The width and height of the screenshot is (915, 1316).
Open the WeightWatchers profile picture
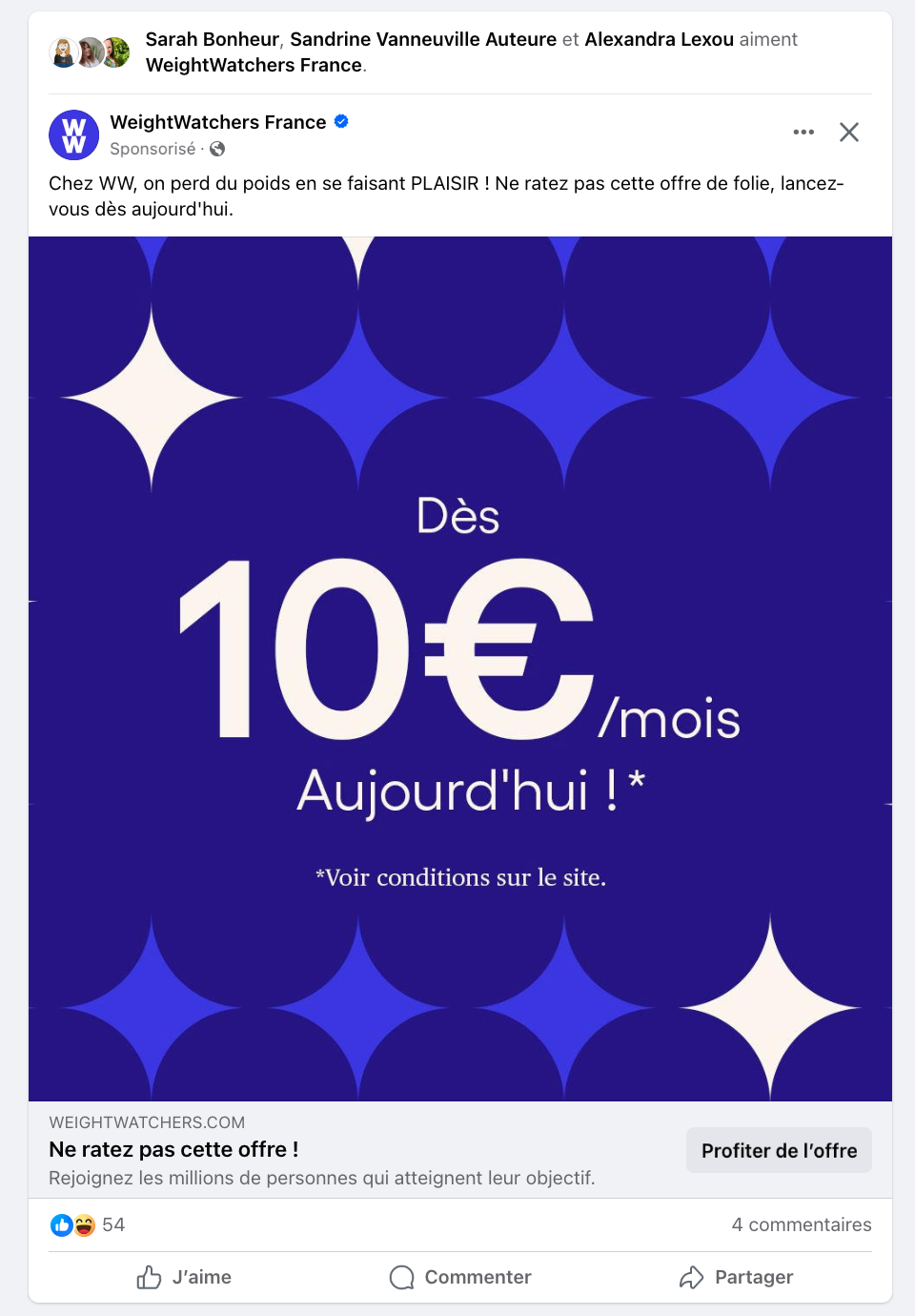73,134
